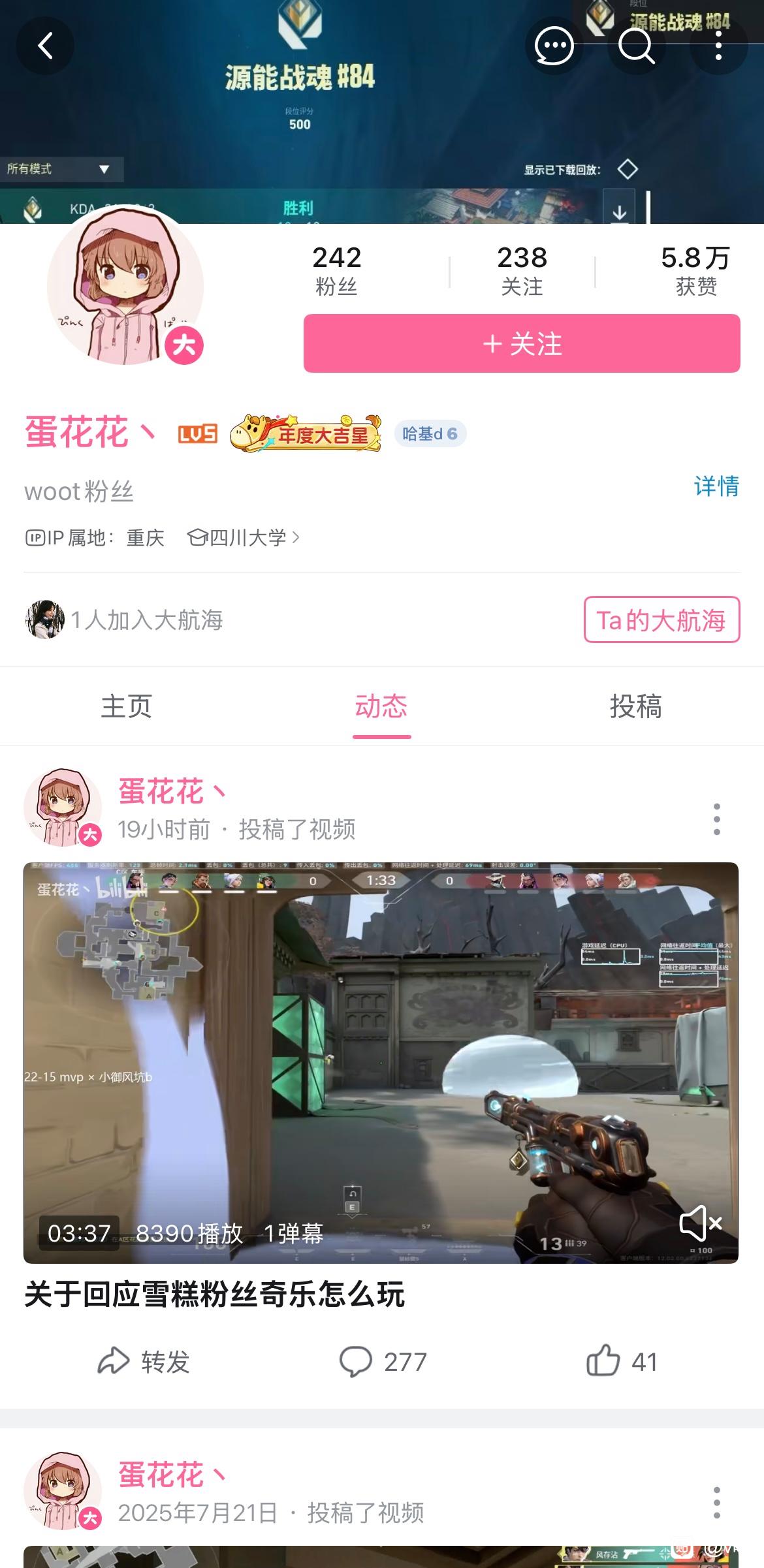764x1568 pixels.
Task: Tap the profile avatar of 蛋花花
Action: pos(125,287)
